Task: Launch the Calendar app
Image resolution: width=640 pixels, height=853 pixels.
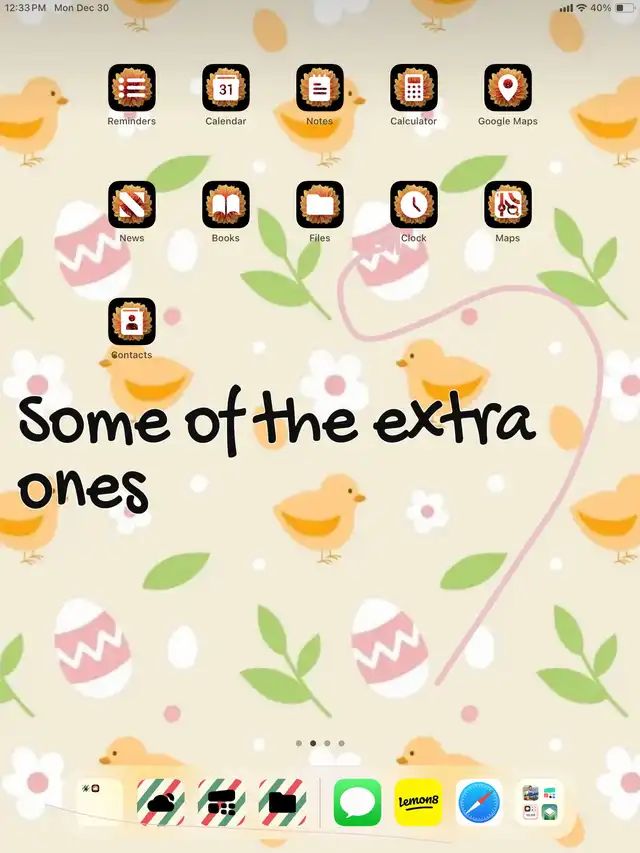Action: (226, 89)
